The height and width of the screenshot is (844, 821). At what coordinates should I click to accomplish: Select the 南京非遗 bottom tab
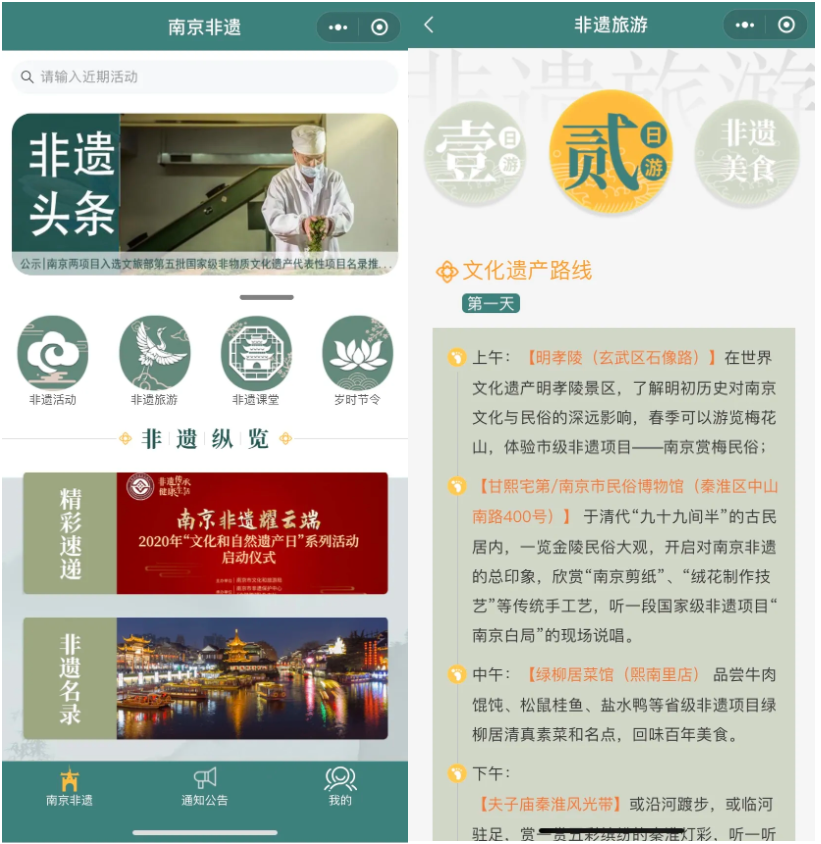tap(69, 787)
